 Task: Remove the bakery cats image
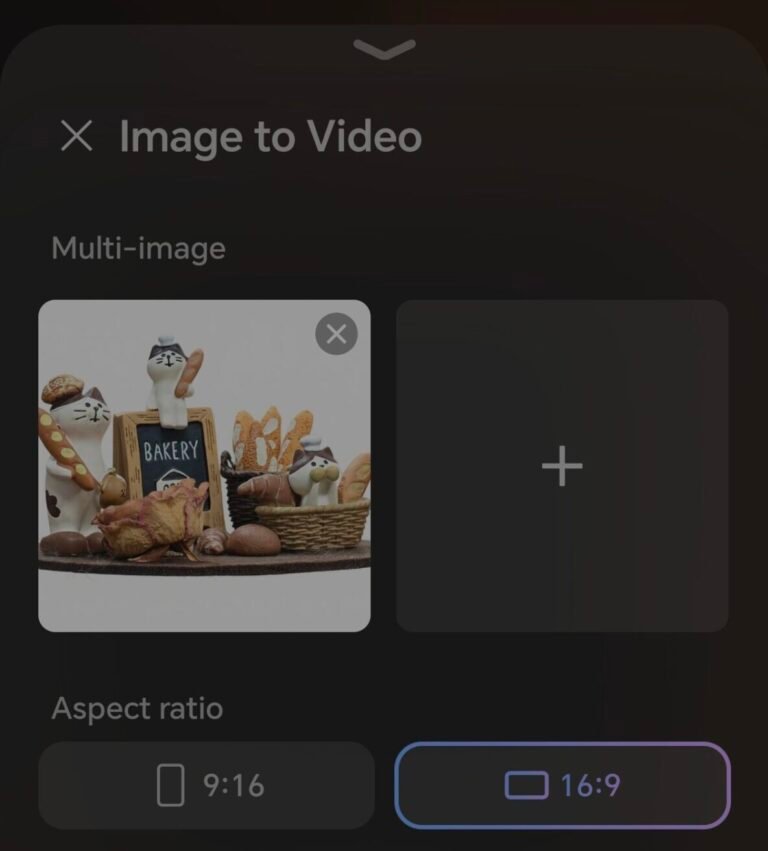(x=336, y=334)
